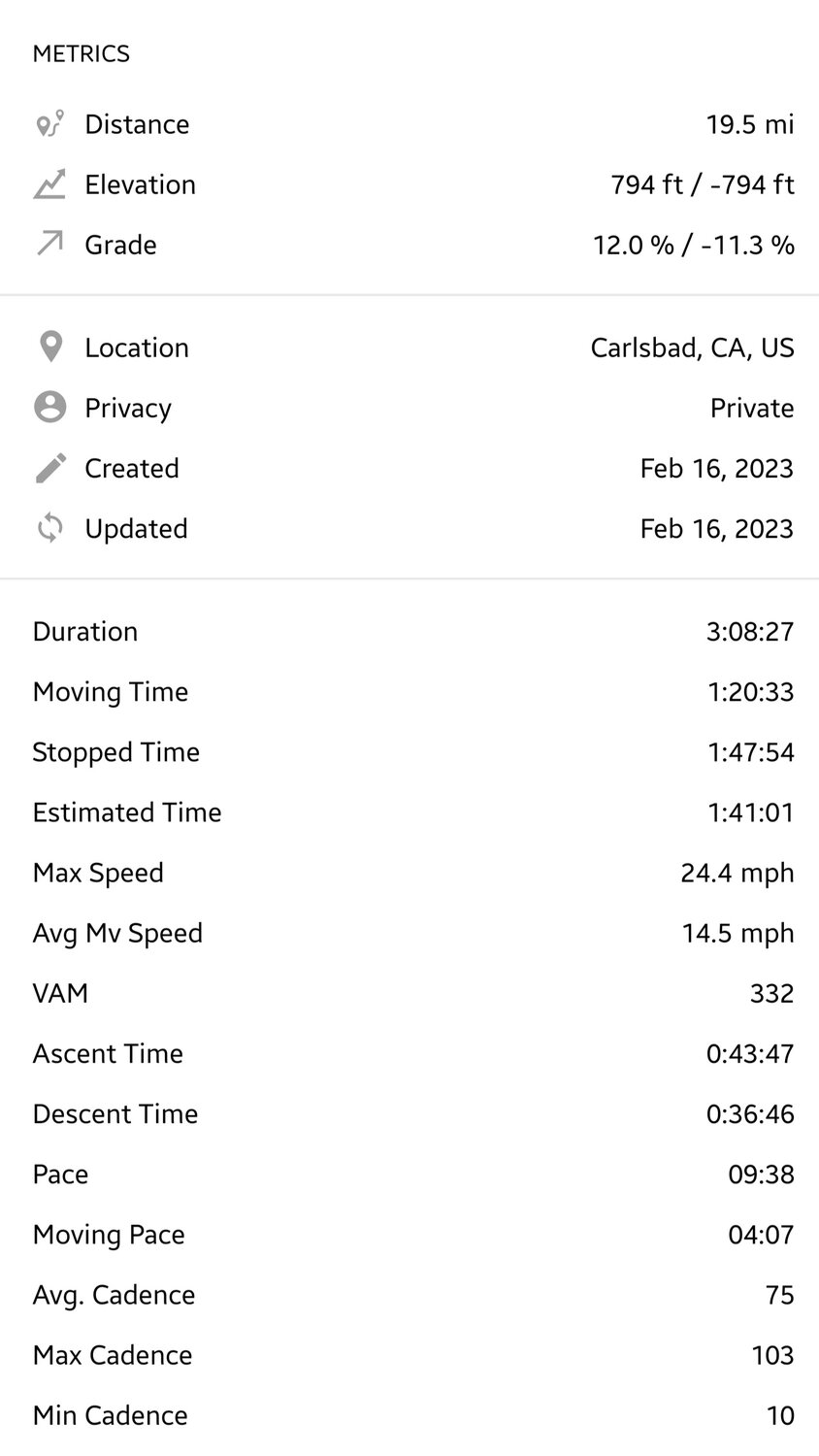Click the Updated sync icon

click(x=50, y=527)
